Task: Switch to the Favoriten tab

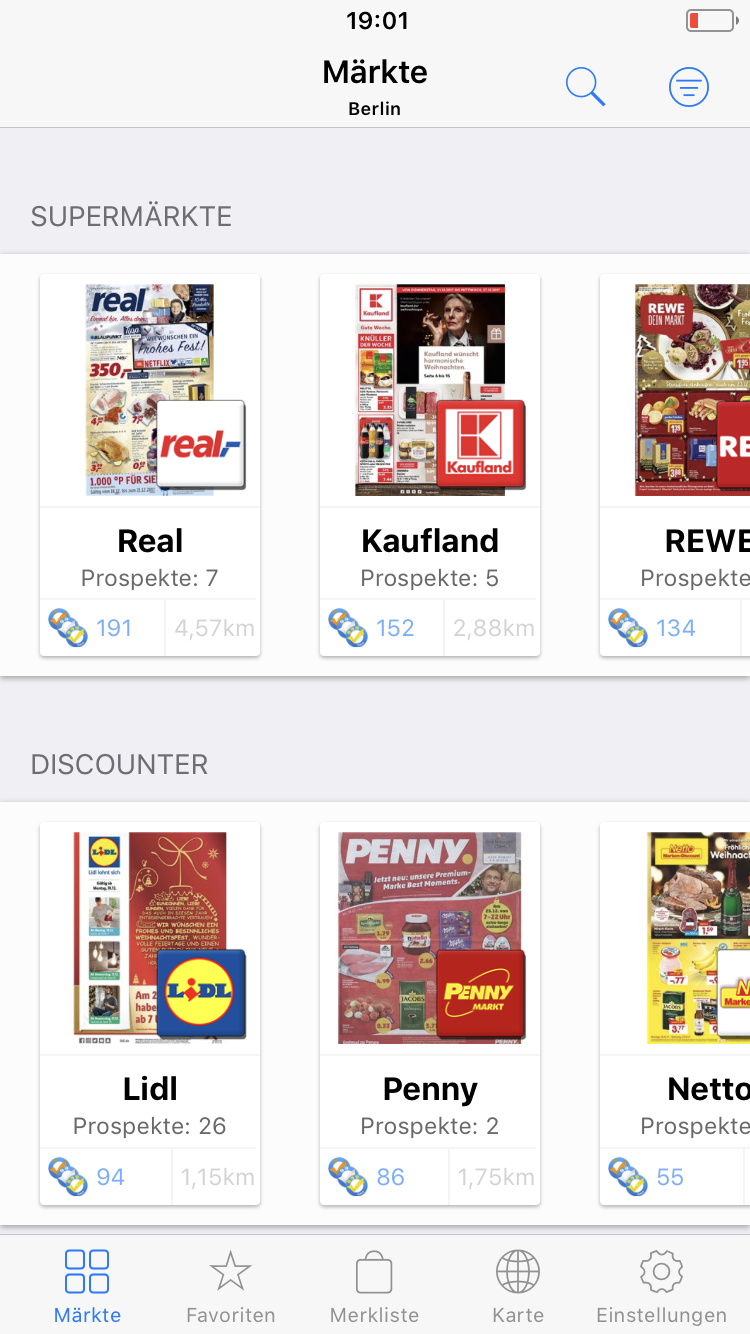Action: [230, 1286]
